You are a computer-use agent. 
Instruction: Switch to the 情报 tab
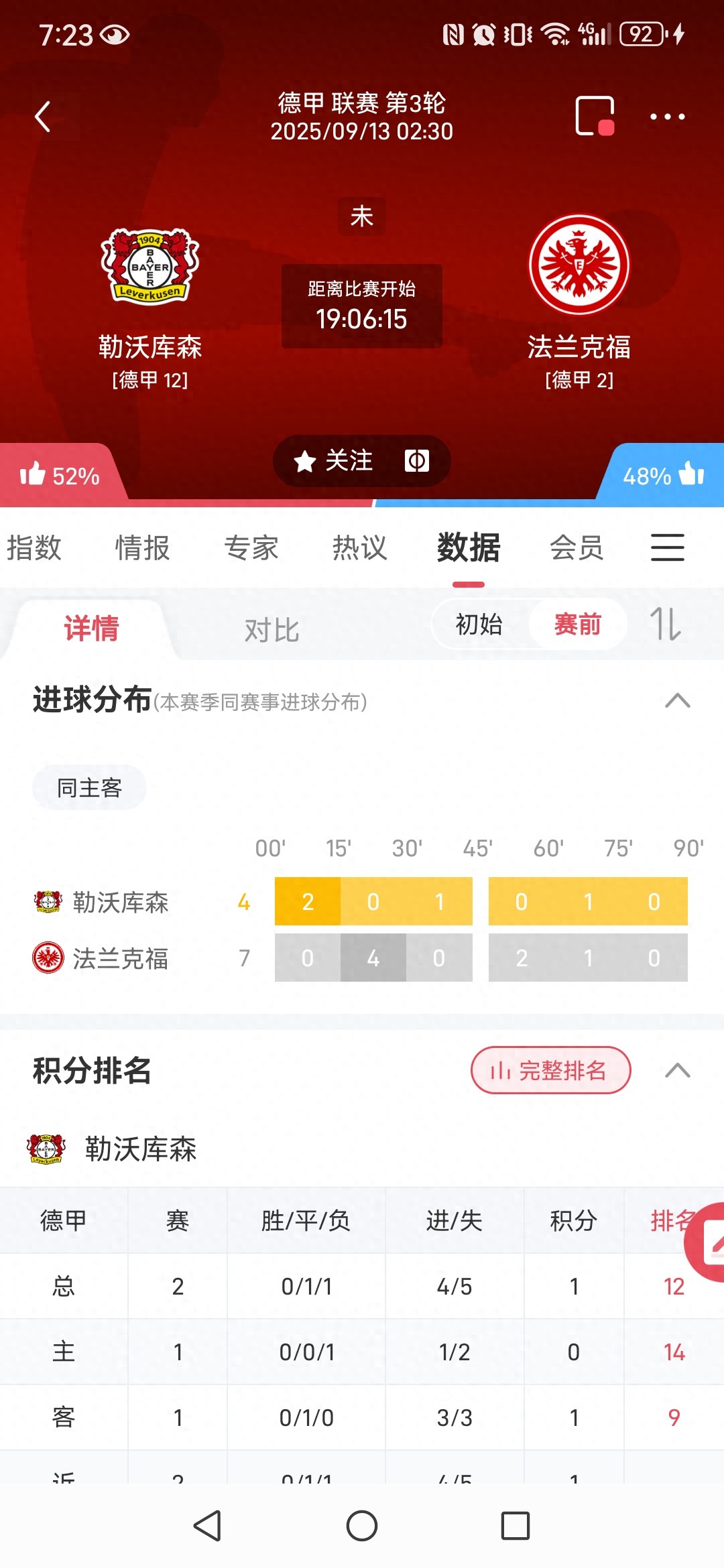pos(142,547)
